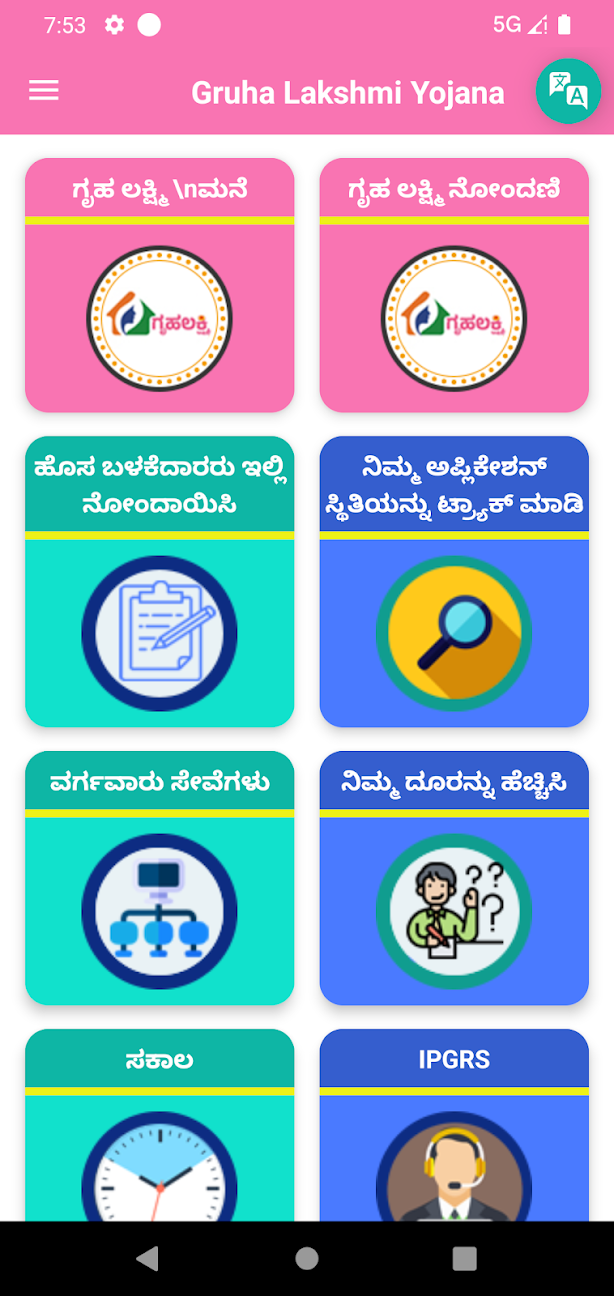
Task: Open the ಗೃಹ ಲಕ್ಷ್ಮಿ \nಮನೆ card
Action: [x=160, y=285]
